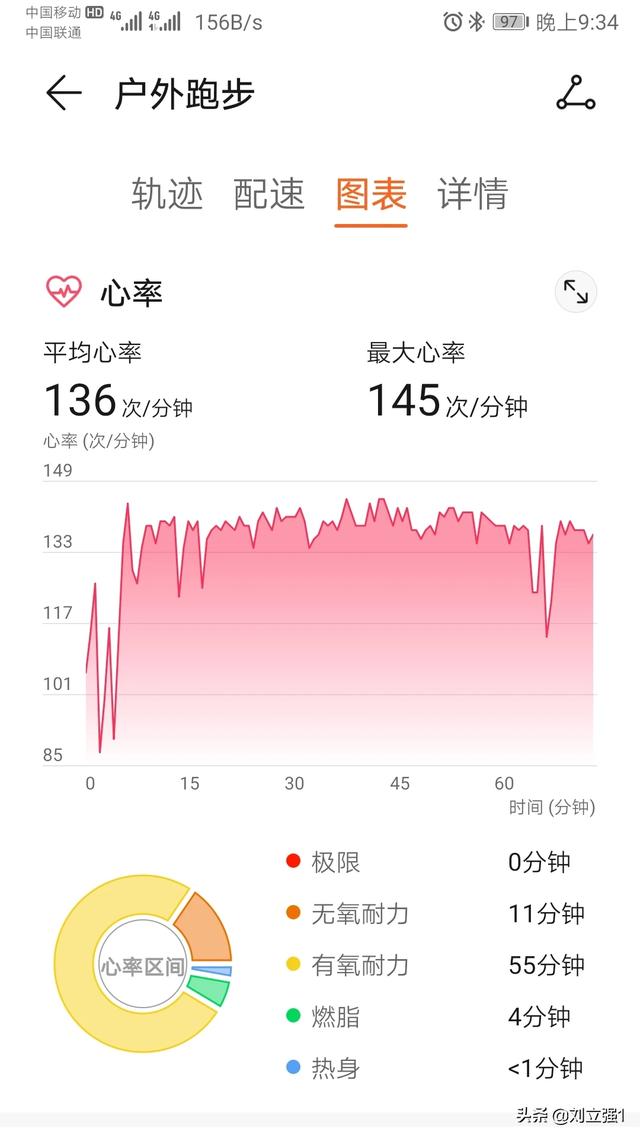Expand the heart rate chart fullscreen

tap(576, 292)
